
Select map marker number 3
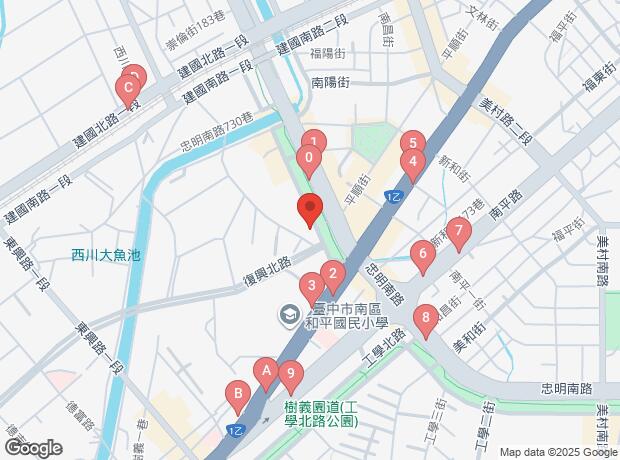pos(313,284)
